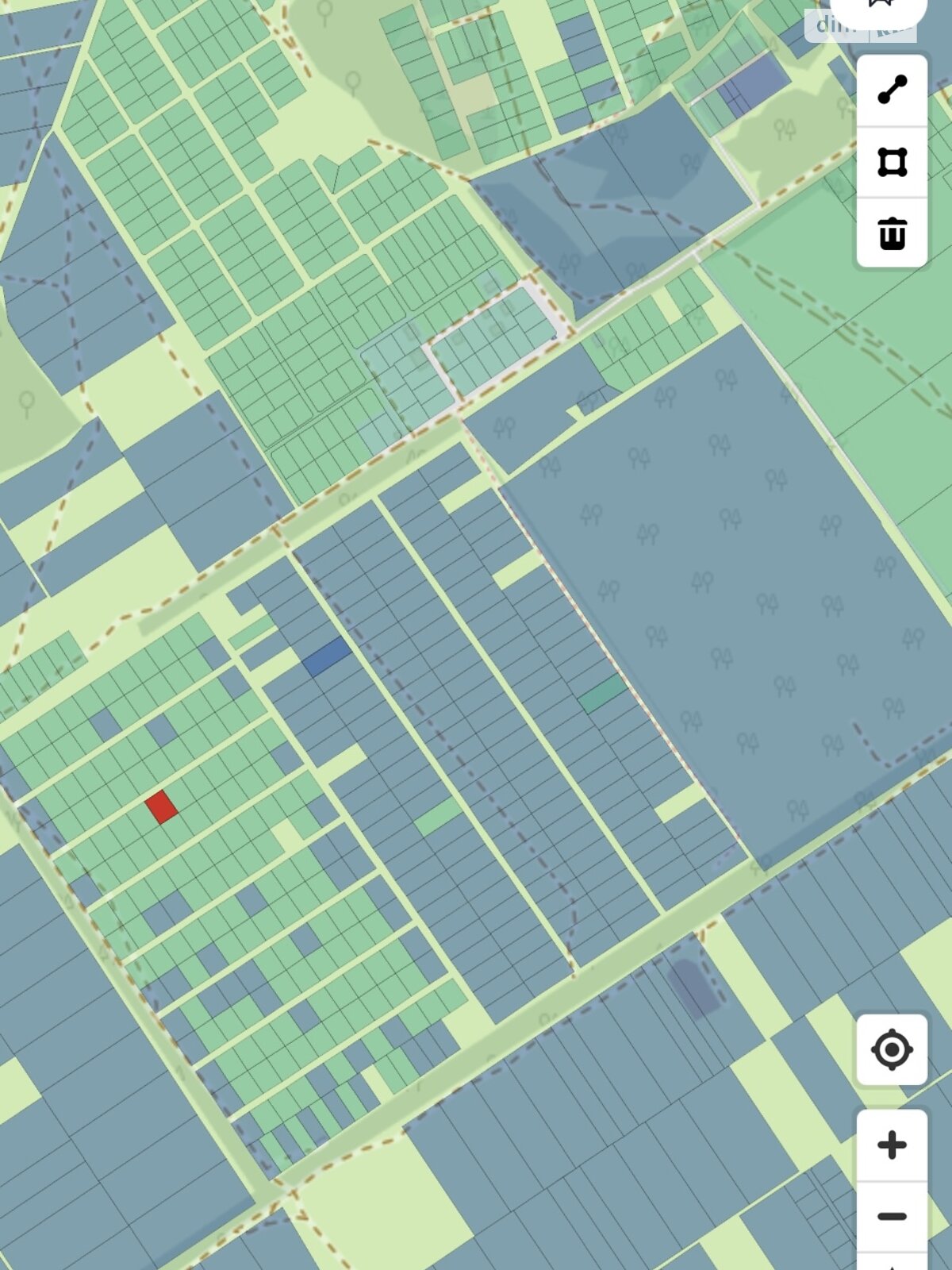Zoom in with the plus button
This screenshot has height=1270, width=952.
[892, 1145]
